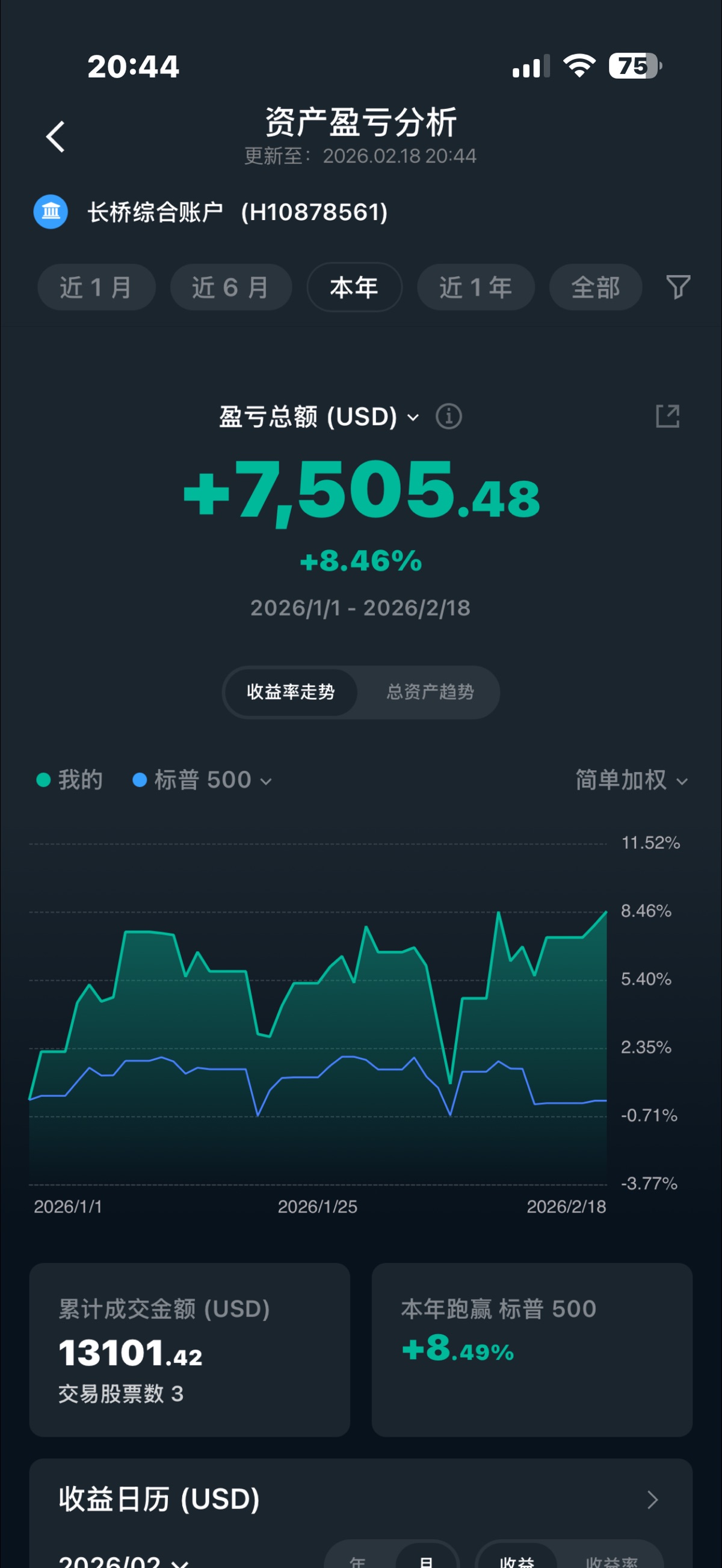Select the 全部 time range
Viewport: 722px width, 1568px height.
point(595,287)
